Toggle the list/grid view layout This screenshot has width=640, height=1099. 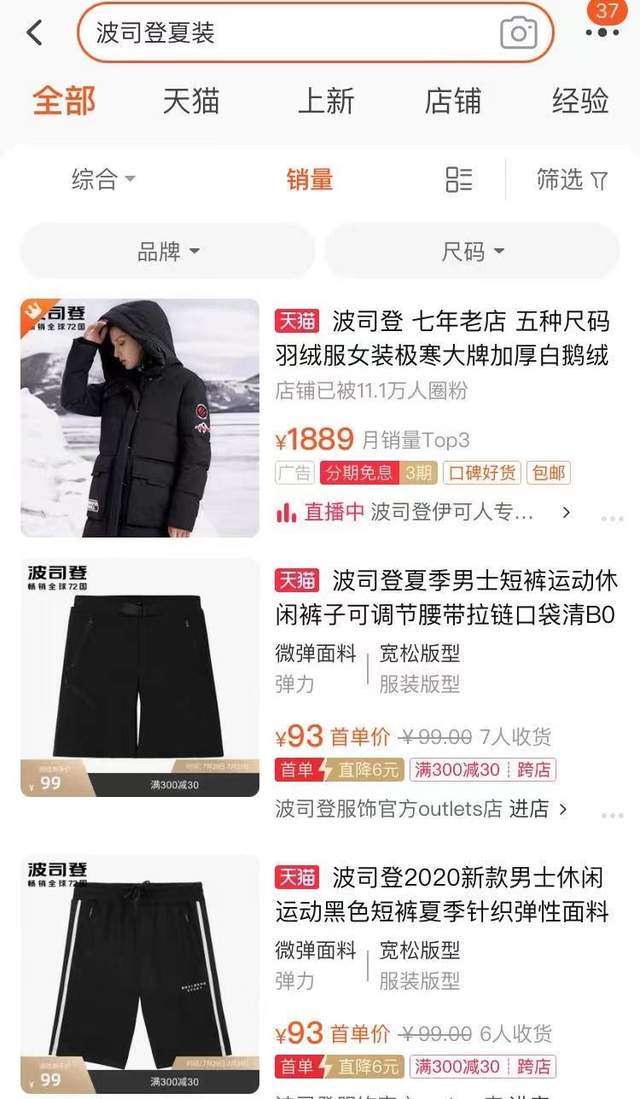[x=459, y=180]
